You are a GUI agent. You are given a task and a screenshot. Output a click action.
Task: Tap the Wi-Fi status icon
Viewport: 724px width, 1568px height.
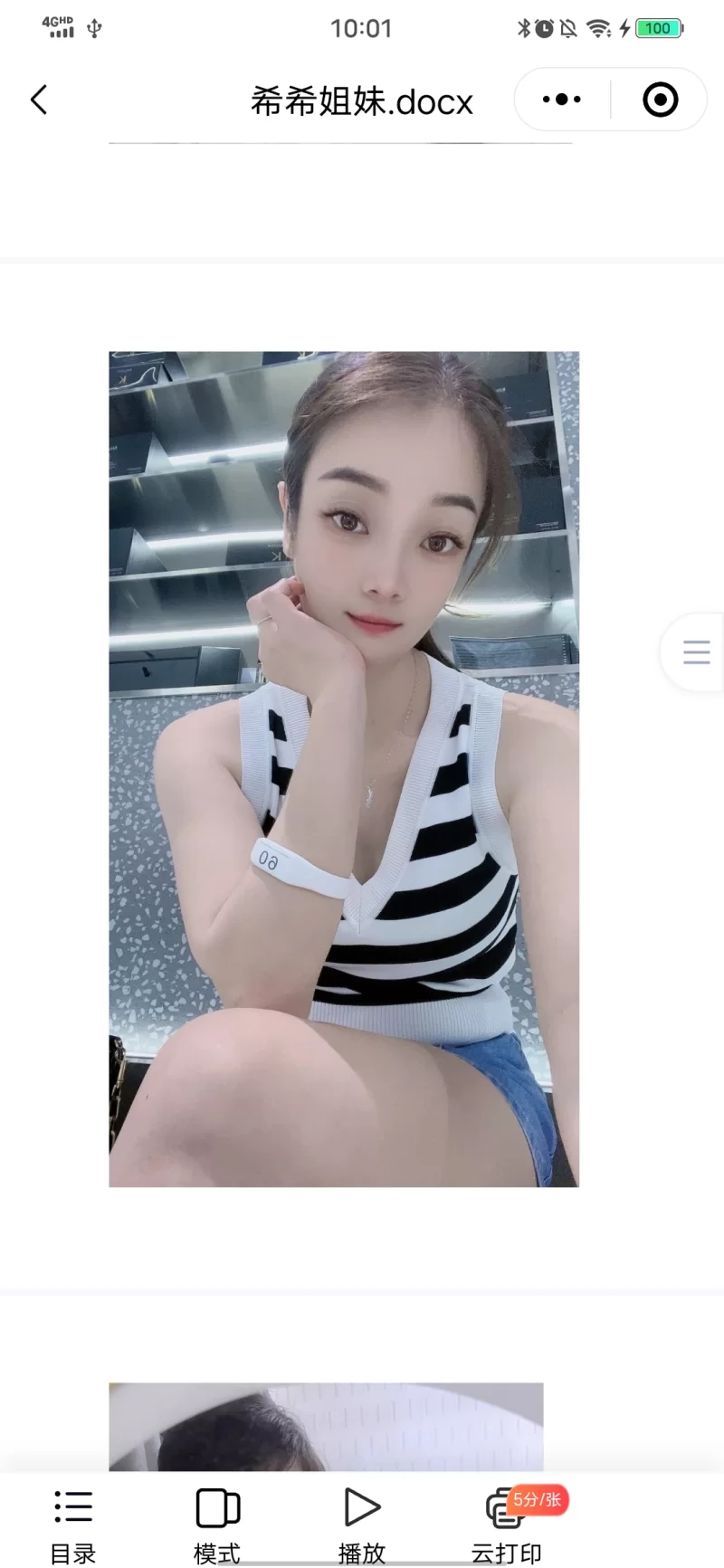pyautogui.click(x=597, y=28)
